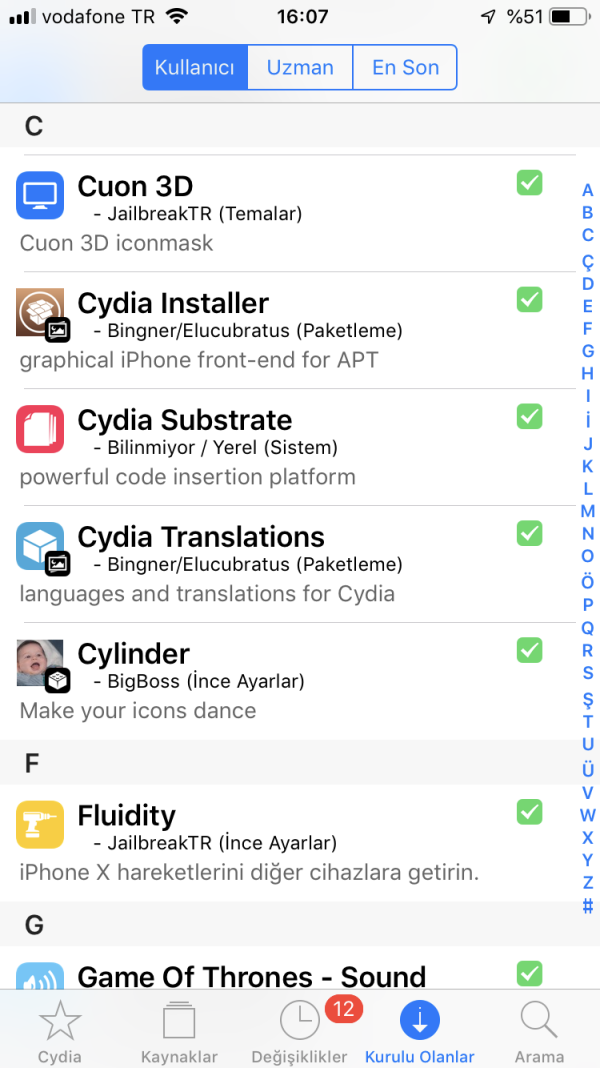Viewport: 600px width, 1068px height.
Task: Switch to the Uzman segment
Action: pyautogui.click(x=300, y=68)
